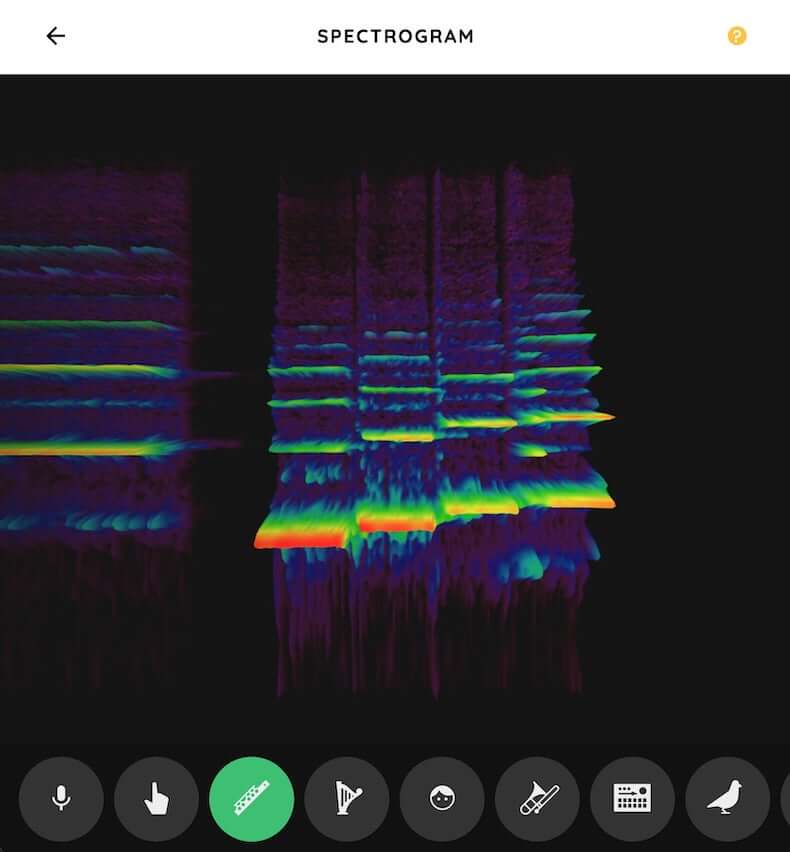The width and height of the screenshot is (790, 852).
Task: Play the trombone sound sample
Action: pyautogui.click(x=537, y=799)
